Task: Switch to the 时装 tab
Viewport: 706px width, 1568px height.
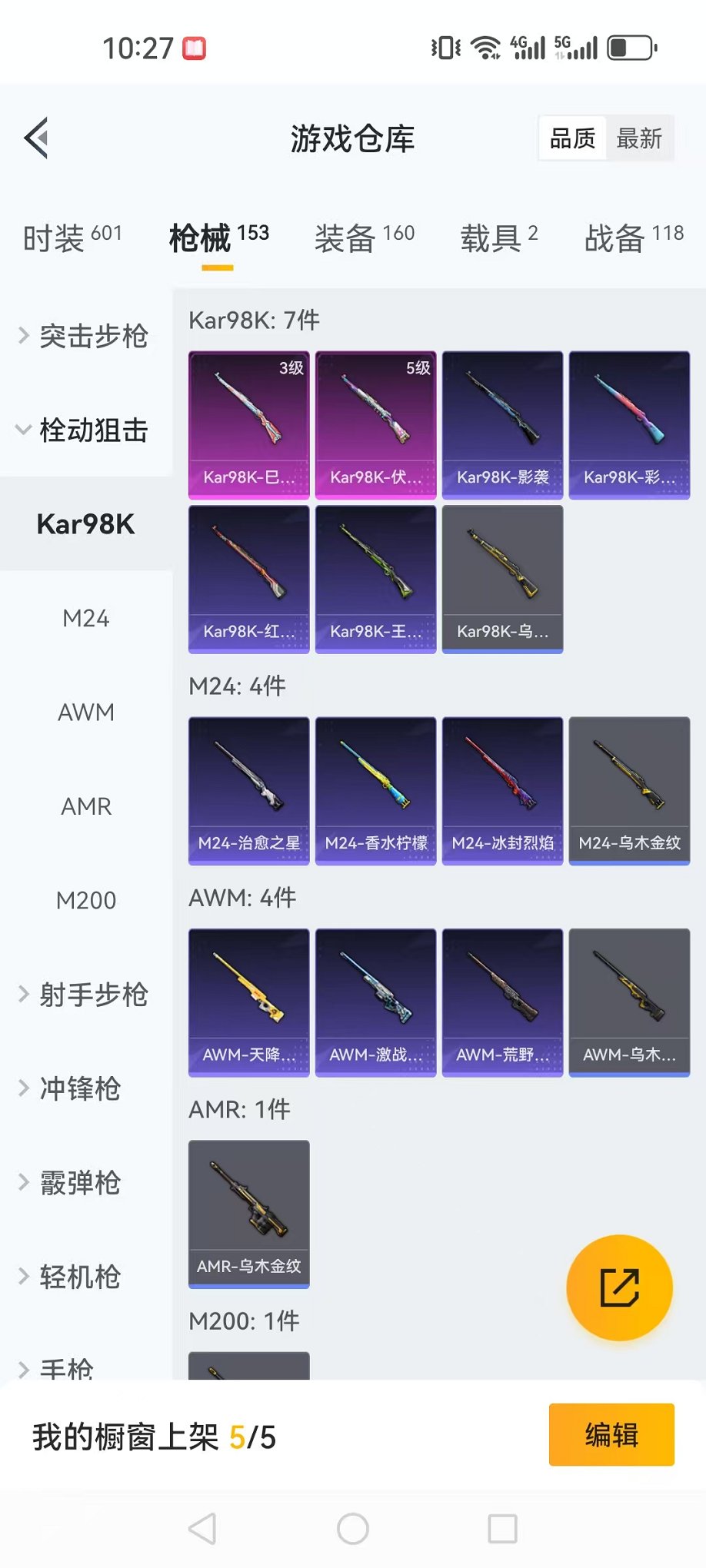Action: click(72, 238)
